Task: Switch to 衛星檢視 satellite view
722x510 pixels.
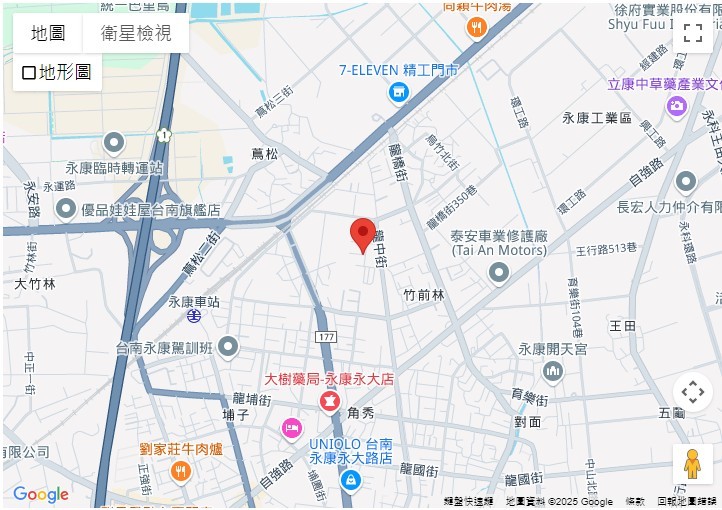Action: click(136, 33)
